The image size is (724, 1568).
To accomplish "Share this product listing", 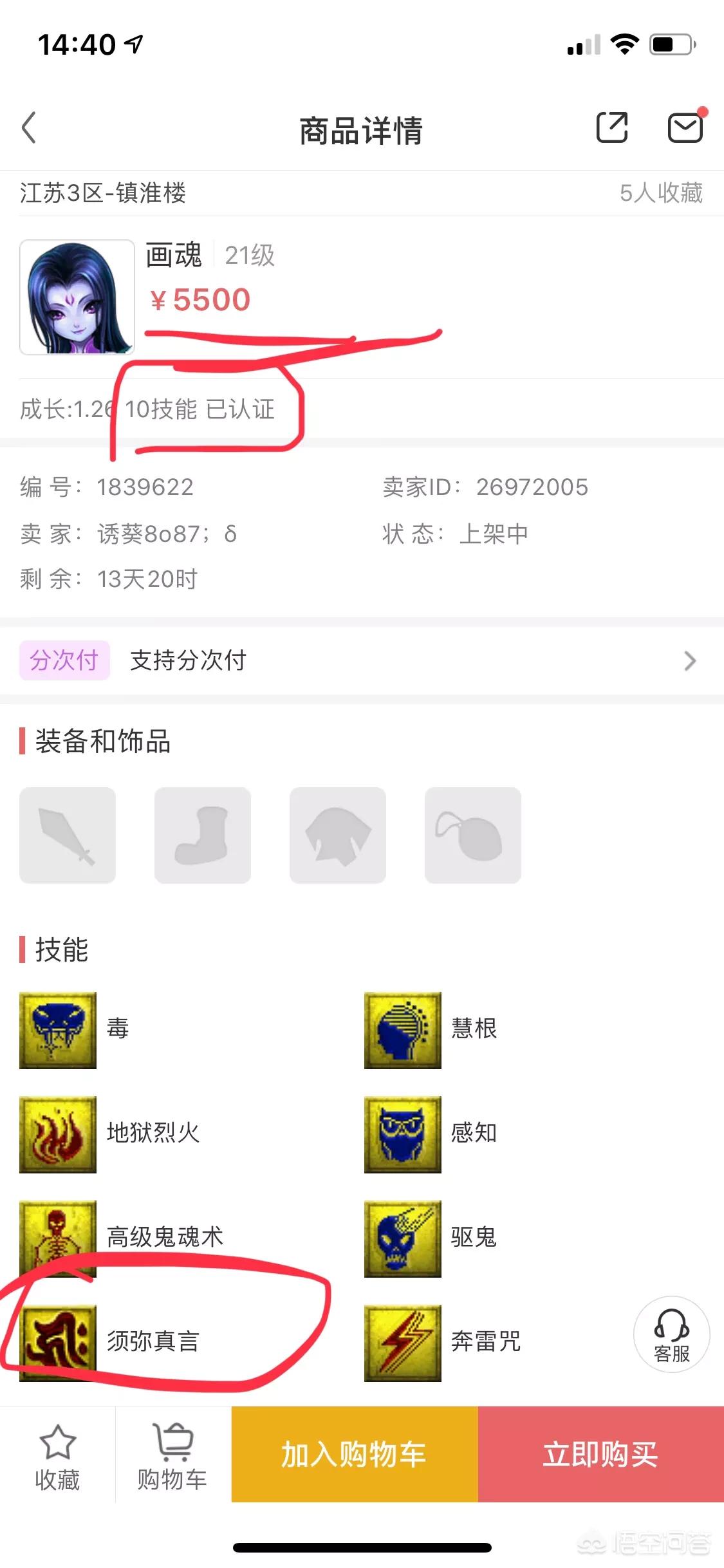I will coord(611,127).
